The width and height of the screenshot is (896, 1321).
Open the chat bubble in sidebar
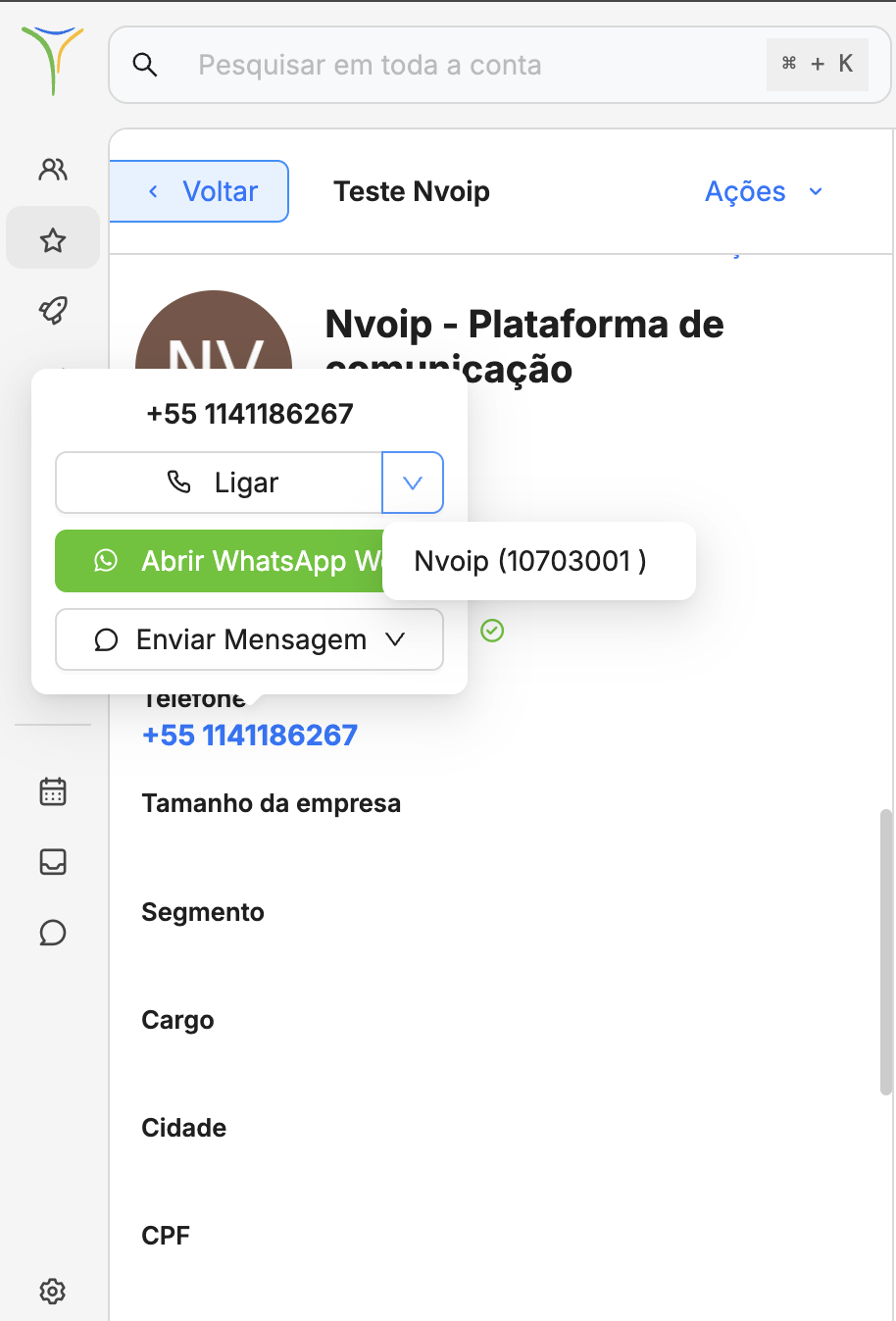pyautogui.click(x=53, y=932)
